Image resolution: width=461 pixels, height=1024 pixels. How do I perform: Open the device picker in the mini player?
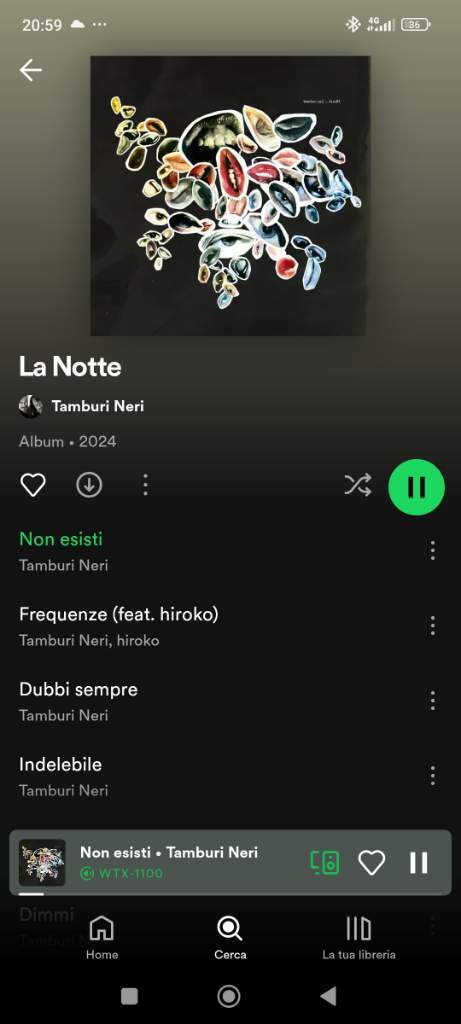click(x=325, y=863)
